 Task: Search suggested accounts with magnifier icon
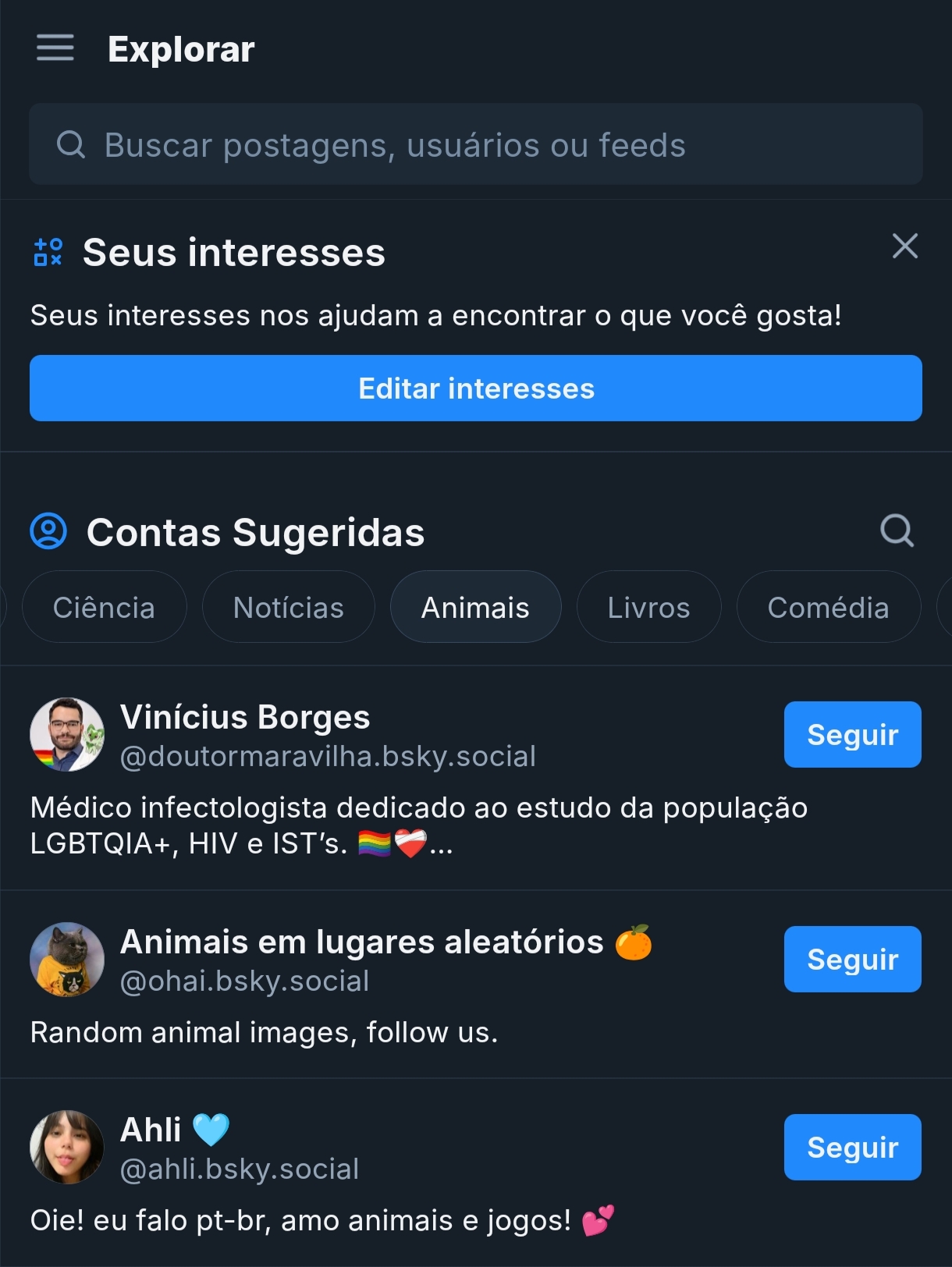[897, 531]
